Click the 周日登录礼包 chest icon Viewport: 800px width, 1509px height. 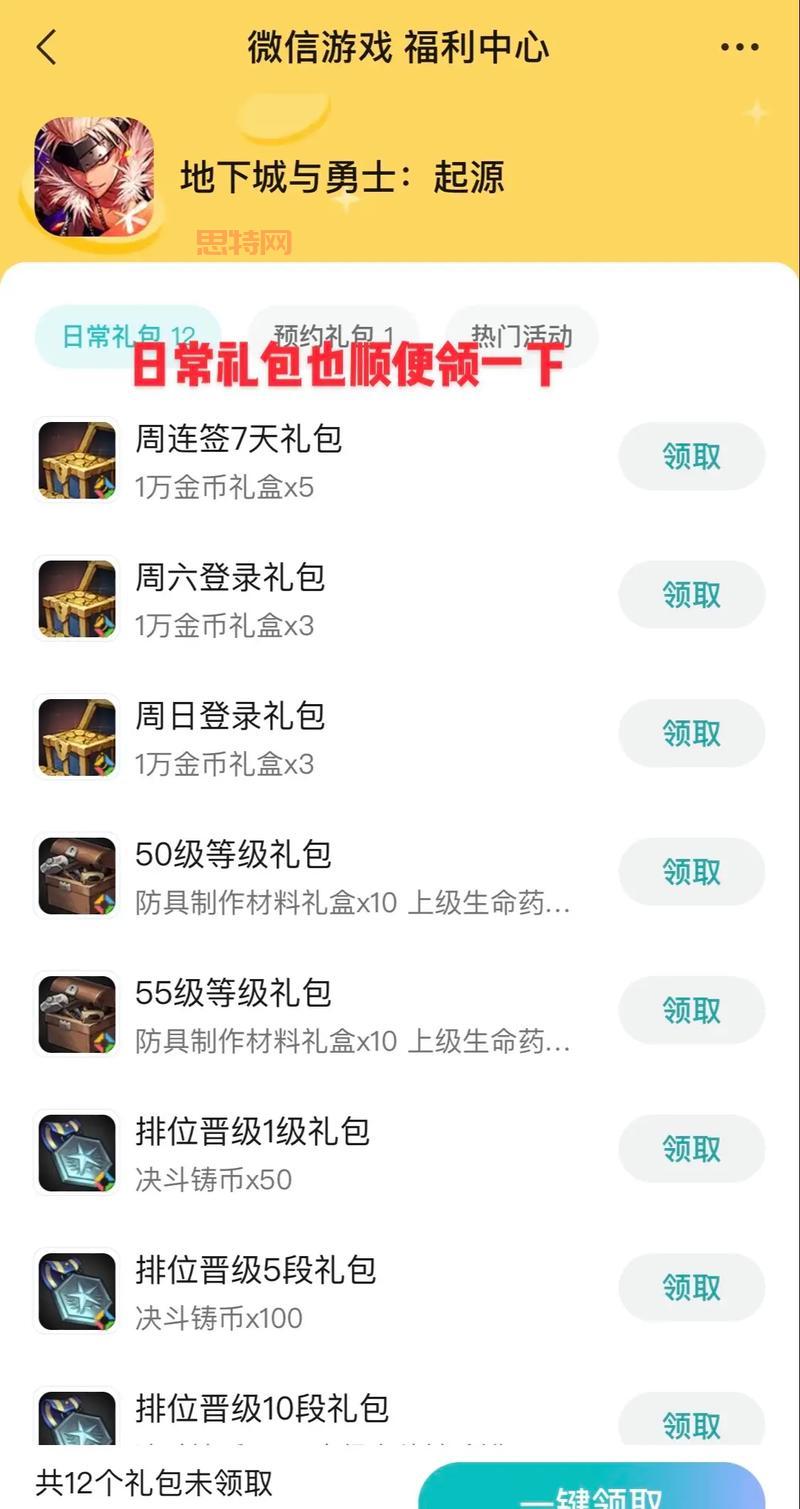(75, 735)
